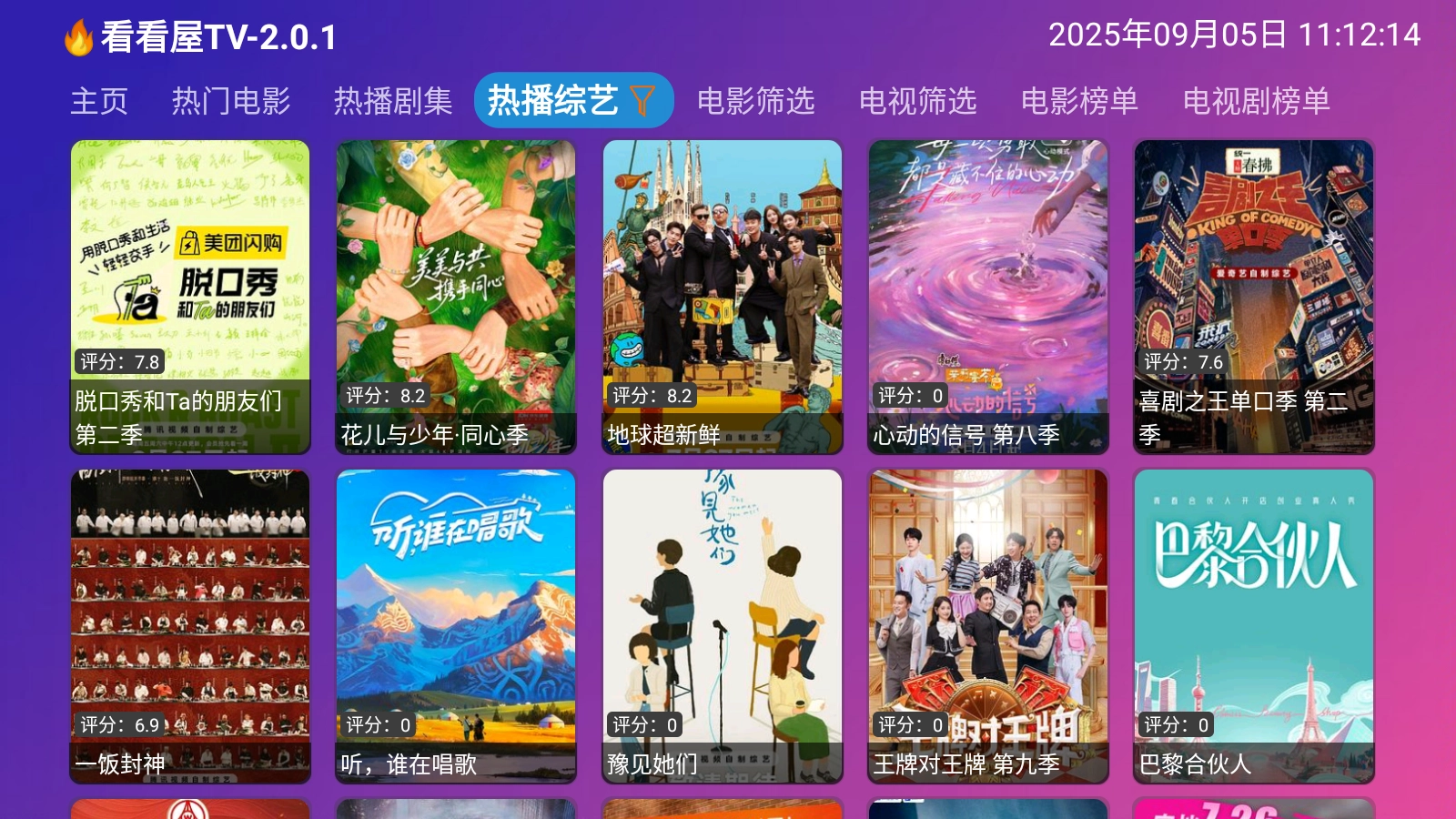
Task: Select the 地球超新鲜 show
Action: pyautogui.click(x=723, y=296)
